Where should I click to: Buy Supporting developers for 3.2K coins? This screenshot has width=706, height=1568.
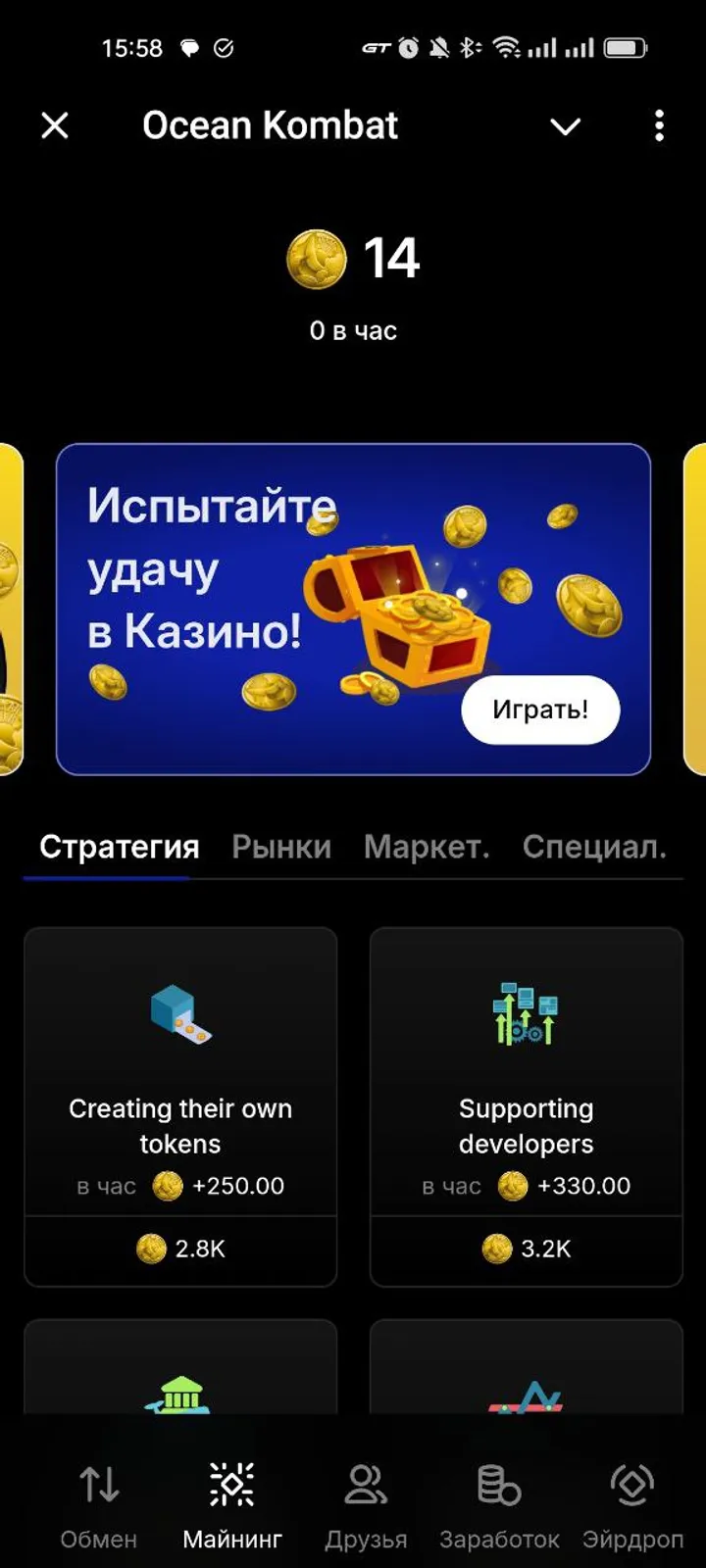526,1249
